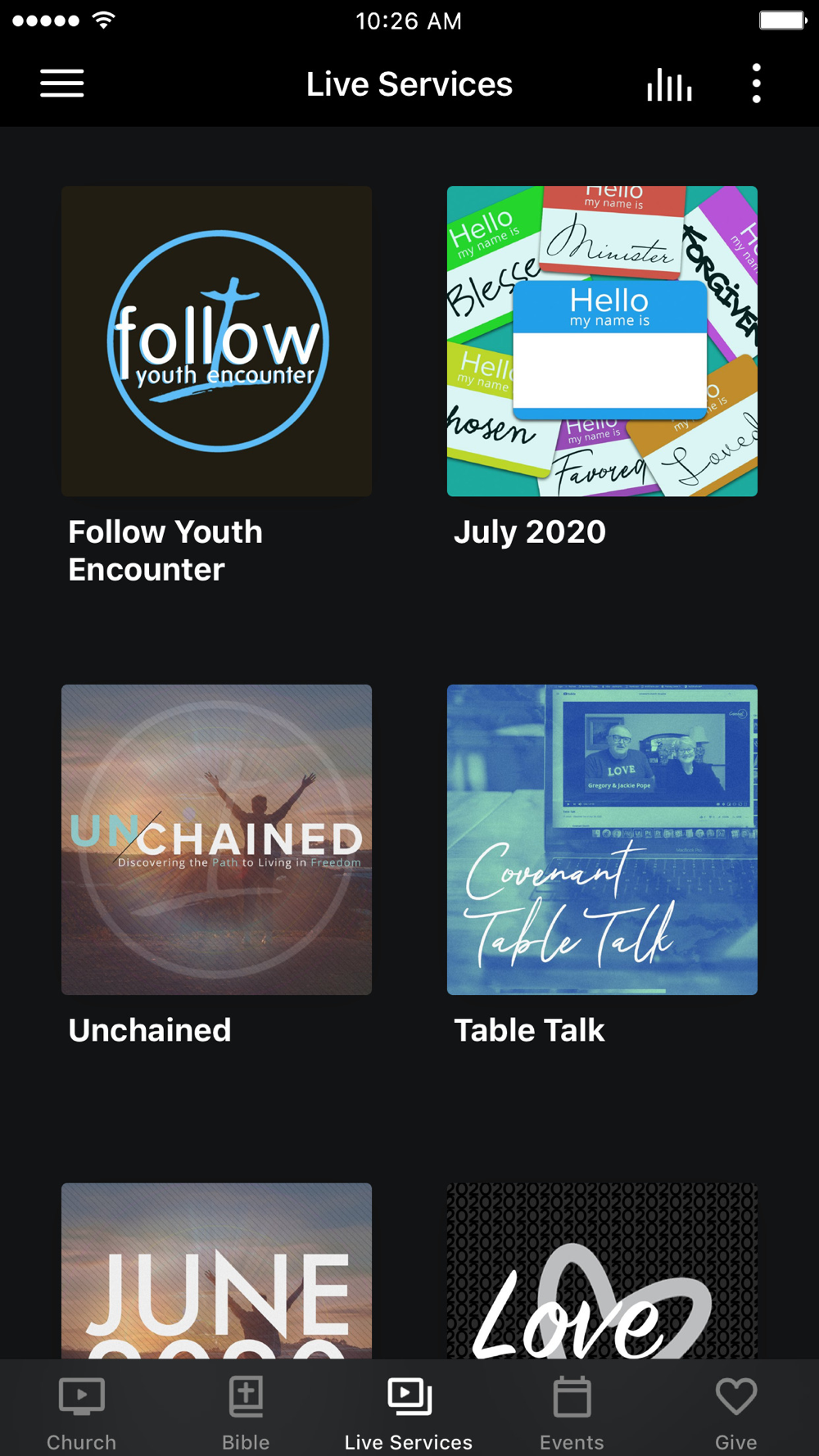819x1456 pixels.
Task: Select the Table Talk series
Action: coord(602,839)
